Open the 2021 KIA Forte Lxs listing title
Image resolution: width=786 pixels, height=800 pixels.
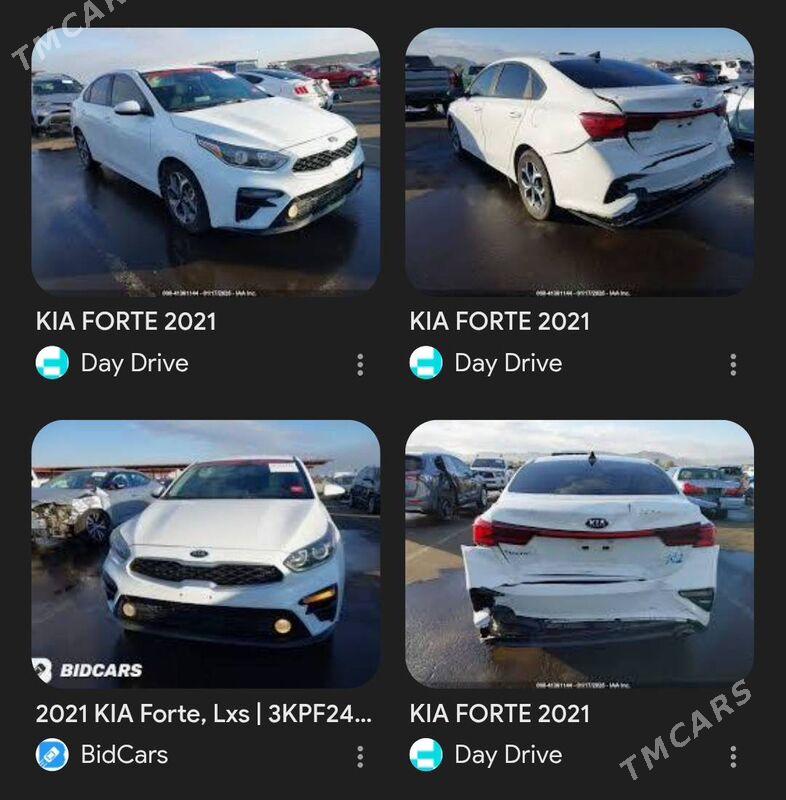pyautogui.click(x=205, y=714)
